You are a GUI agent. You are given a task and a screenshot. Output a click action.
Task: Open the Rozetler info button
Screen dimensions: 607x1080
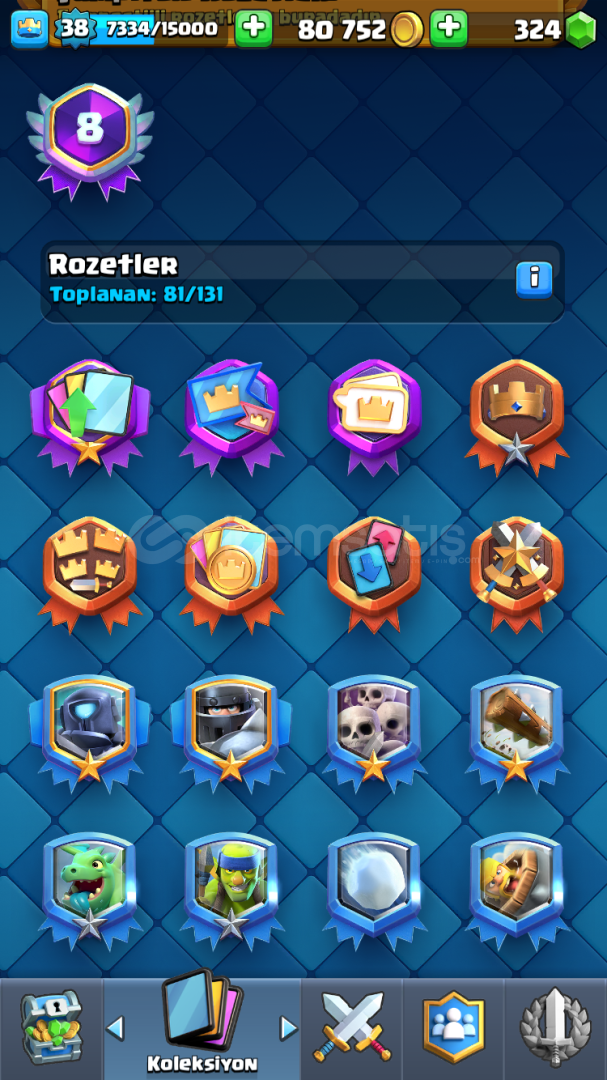pos(534,280)
